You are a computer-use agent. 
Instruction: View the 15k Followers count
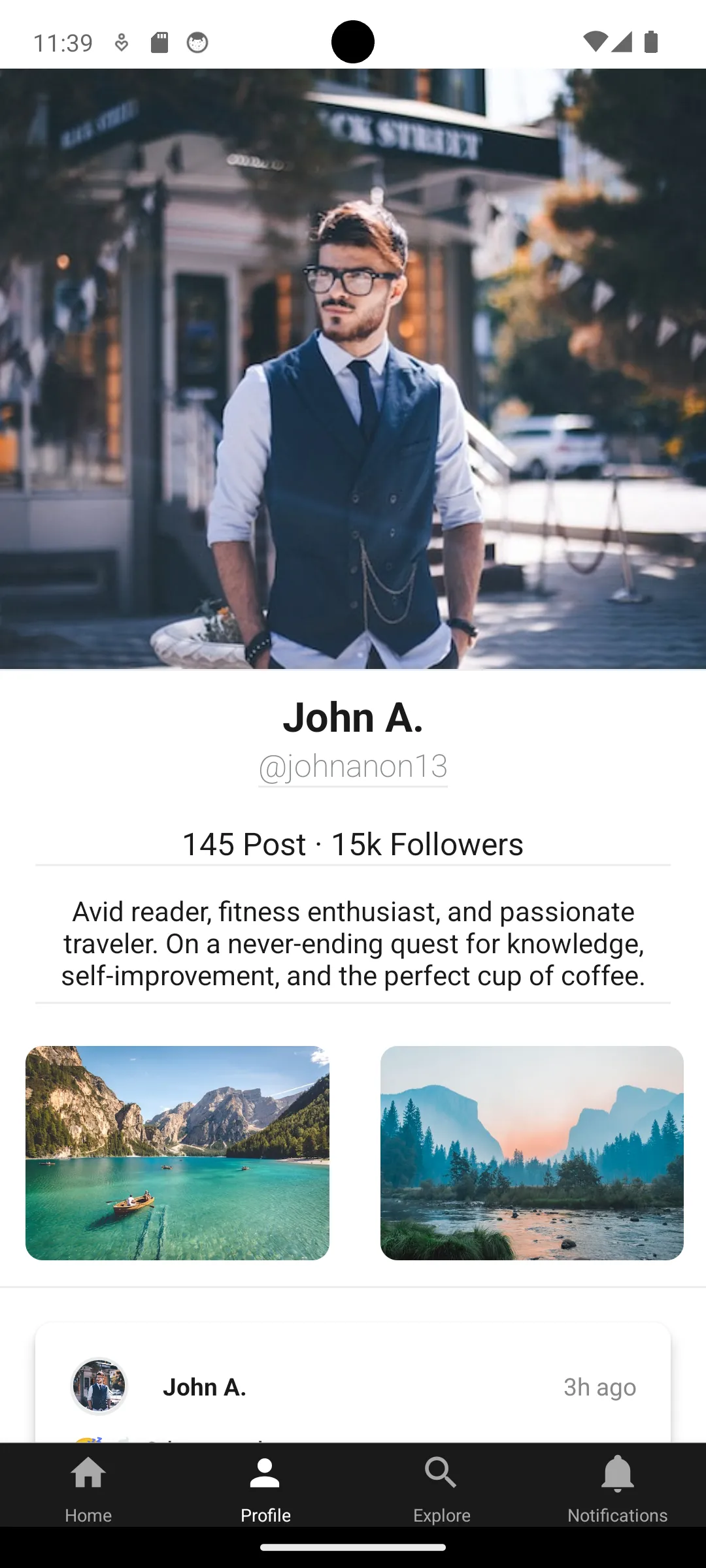coord(426,844)
